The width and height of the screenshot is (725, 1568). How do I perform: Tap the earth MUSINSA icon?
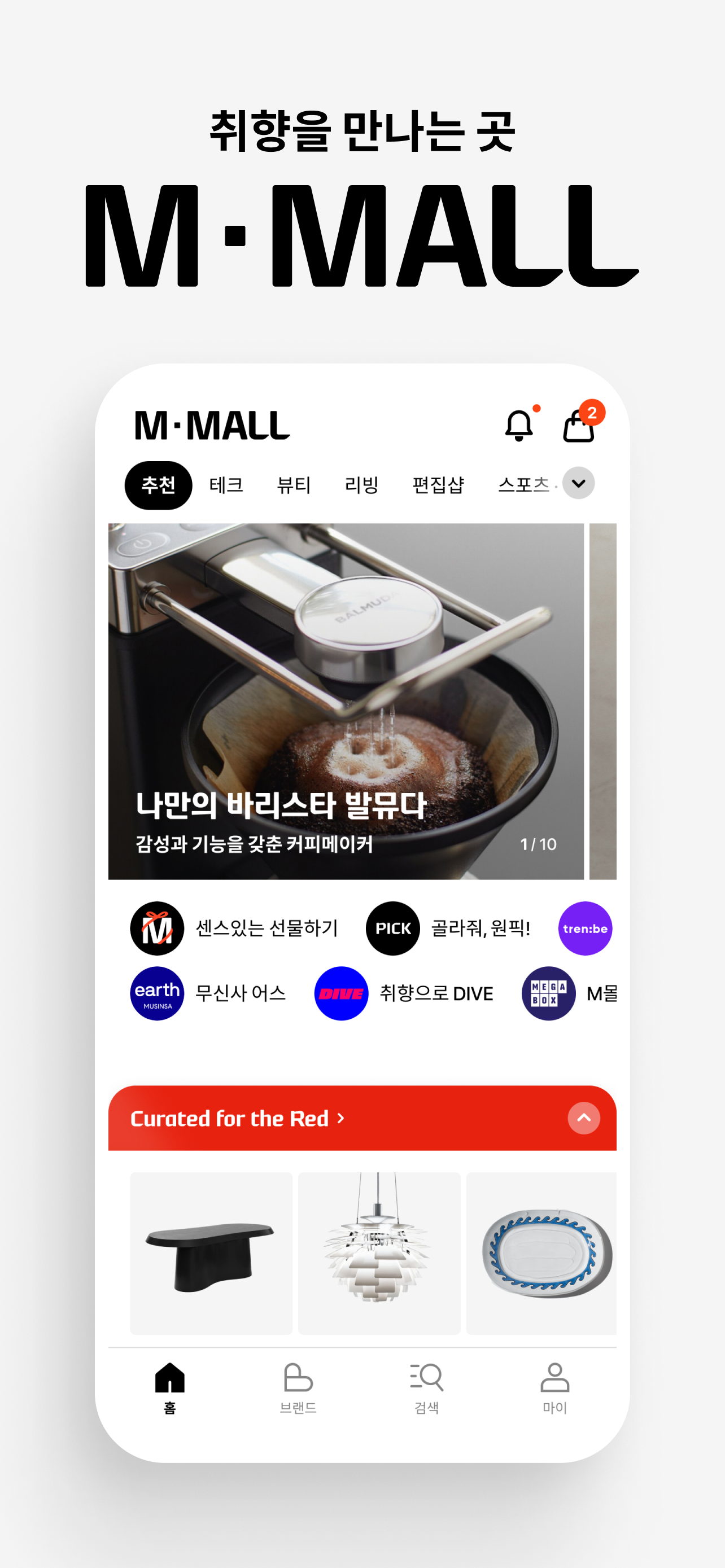[x=157, y=993]
